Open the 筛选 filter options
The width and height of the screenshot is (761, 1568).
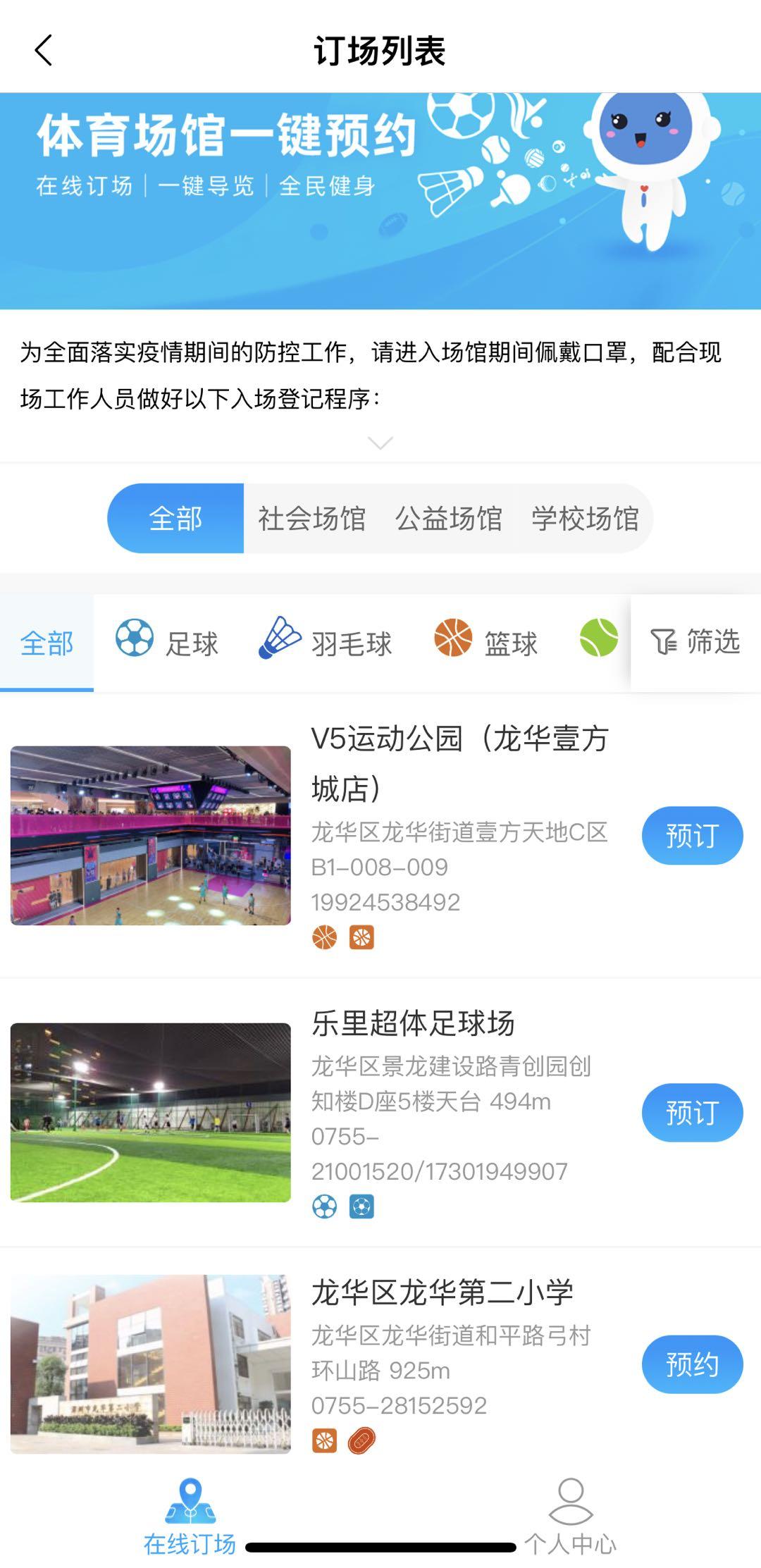(695, 642)
